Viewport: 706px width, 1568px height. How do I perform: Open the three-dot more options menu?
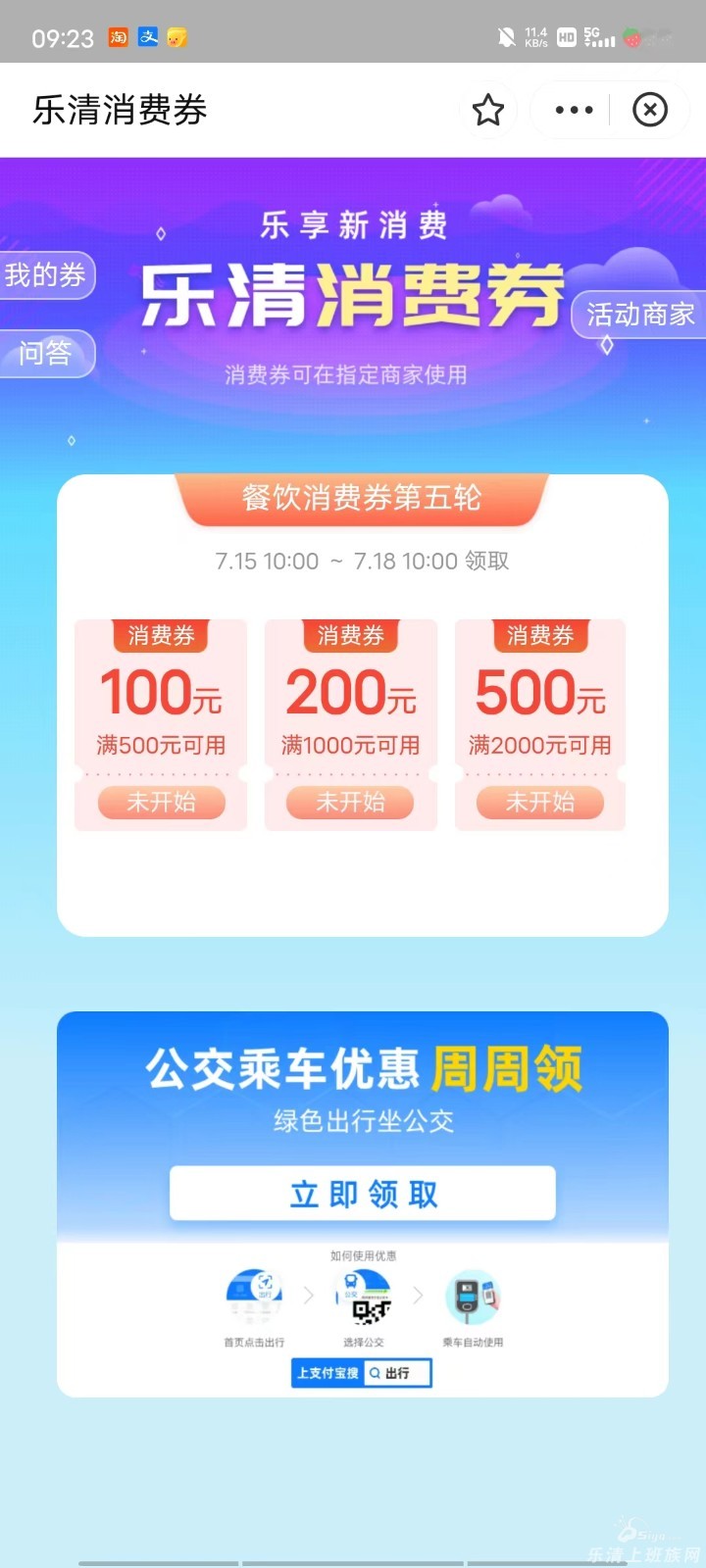pyautogui.click(x=574, y=111)
